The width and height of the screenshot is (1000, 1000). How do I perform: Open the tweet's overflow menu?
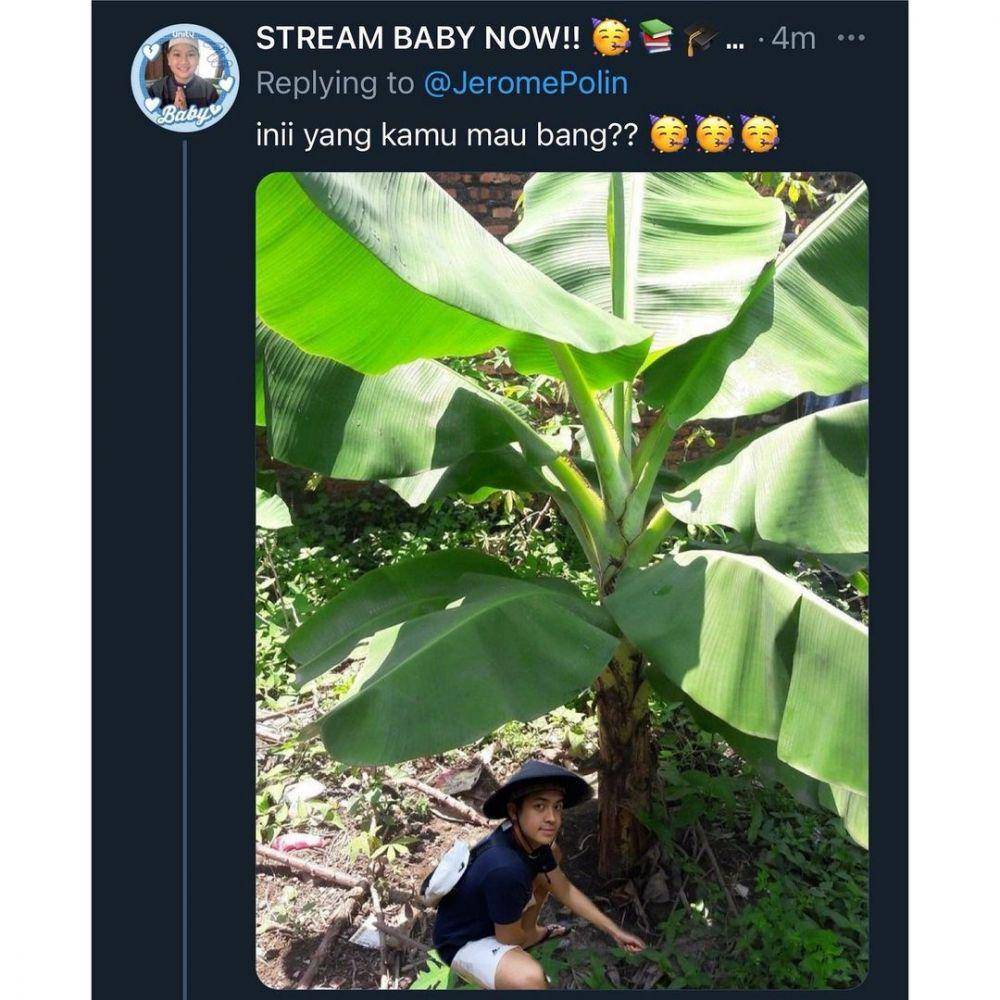pyautogui.click(x=850, y=39)
